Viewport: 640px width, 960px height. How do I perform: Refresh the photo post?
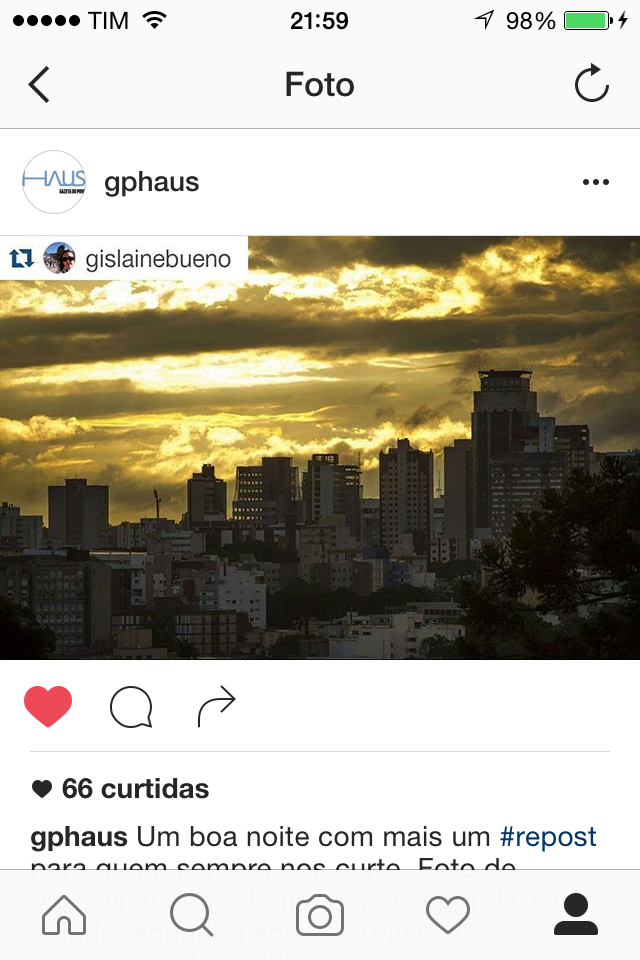point(591,85)
